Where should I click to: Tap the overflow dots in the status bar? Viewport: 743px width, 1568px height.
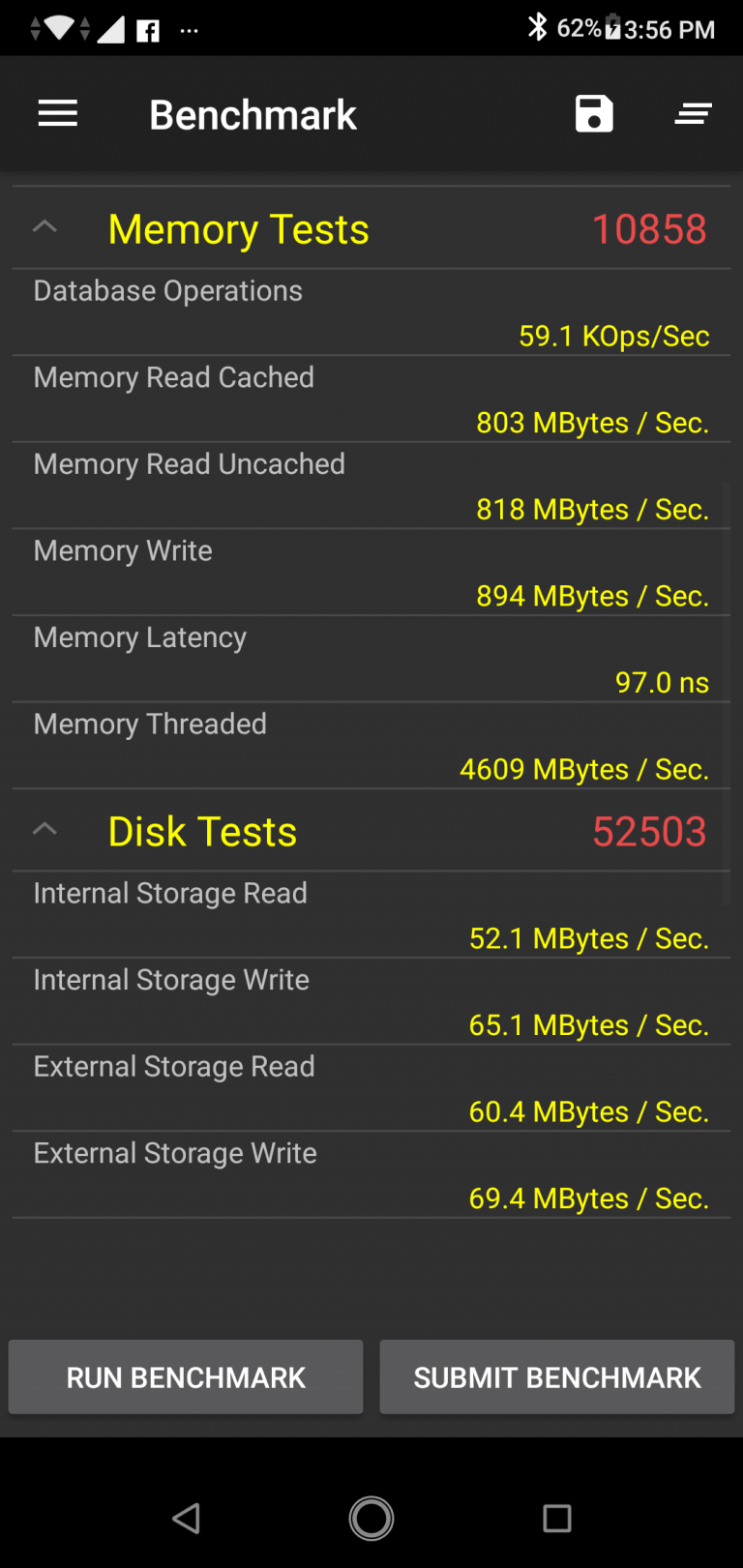click(x=190, y=30)
